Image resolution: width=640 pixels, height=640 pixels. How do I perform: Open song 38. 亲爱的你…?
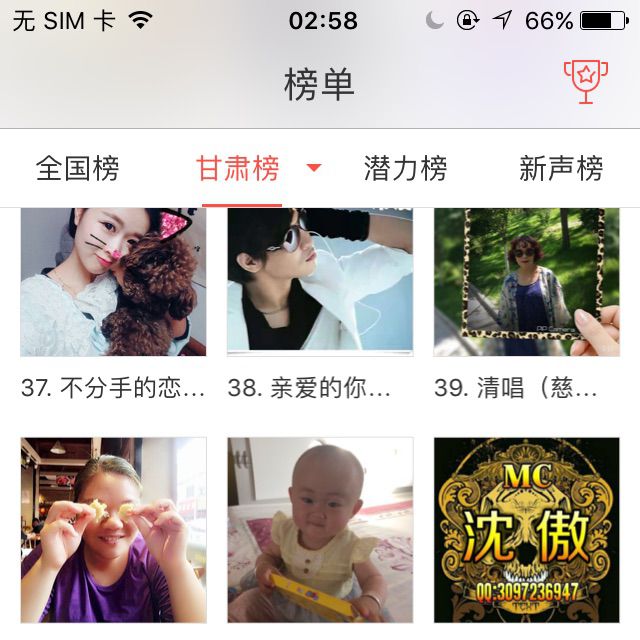coord(320,283)
